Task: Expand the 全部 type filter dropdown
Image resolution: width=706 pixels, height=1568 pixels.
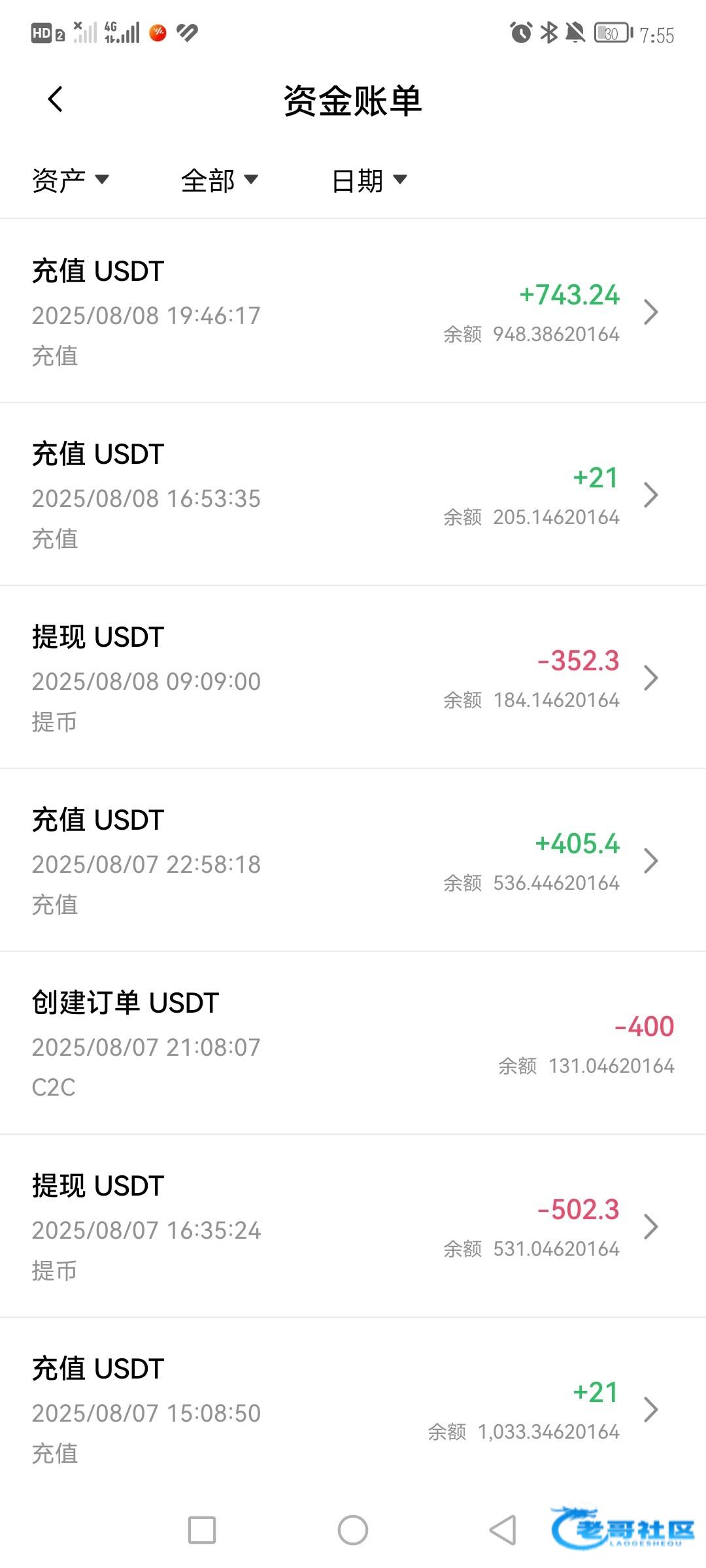Action: click(x=220, y=180)
